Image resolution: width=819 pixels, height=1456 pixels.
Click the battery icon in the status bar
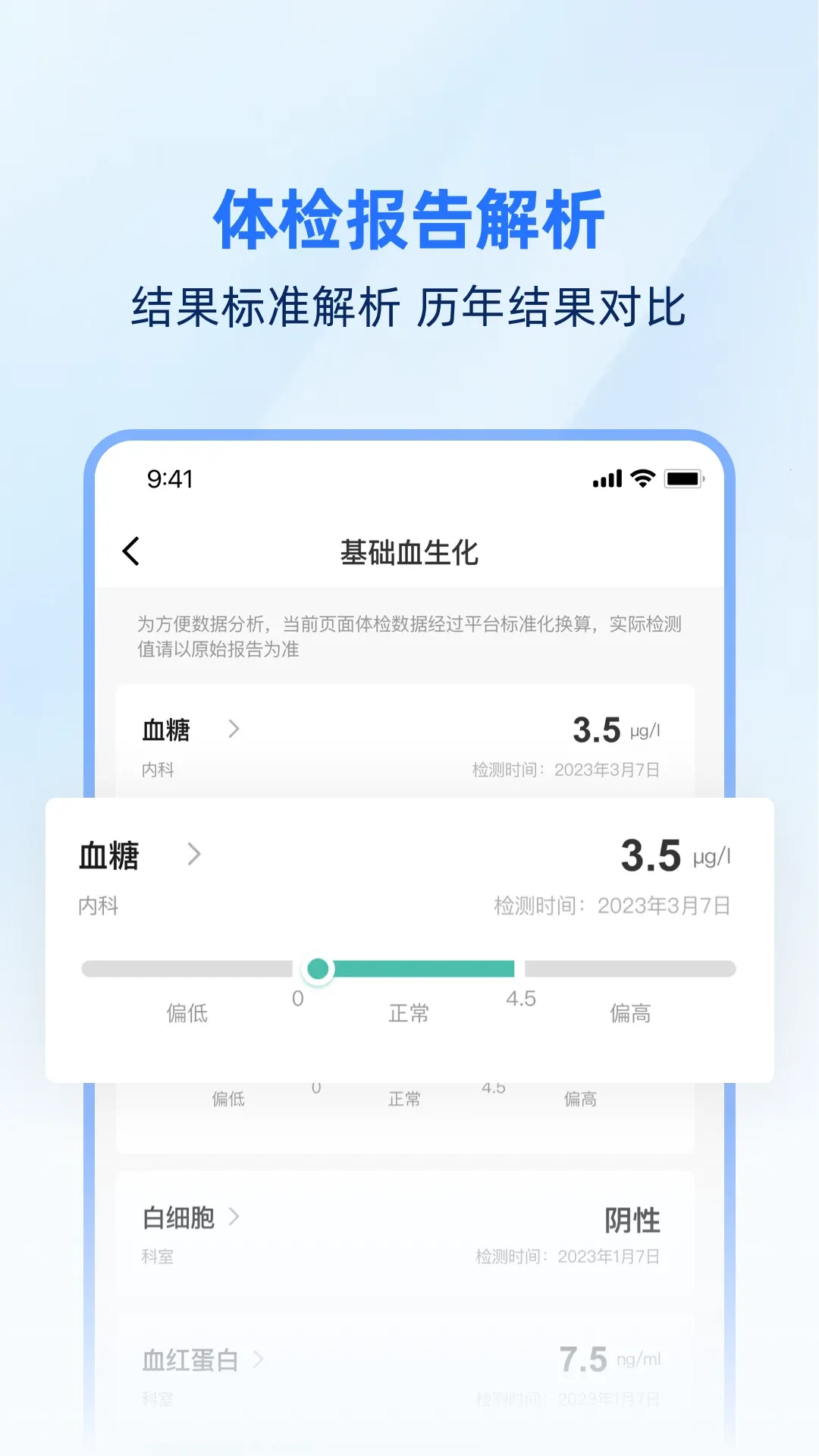[x=684, y=479]
